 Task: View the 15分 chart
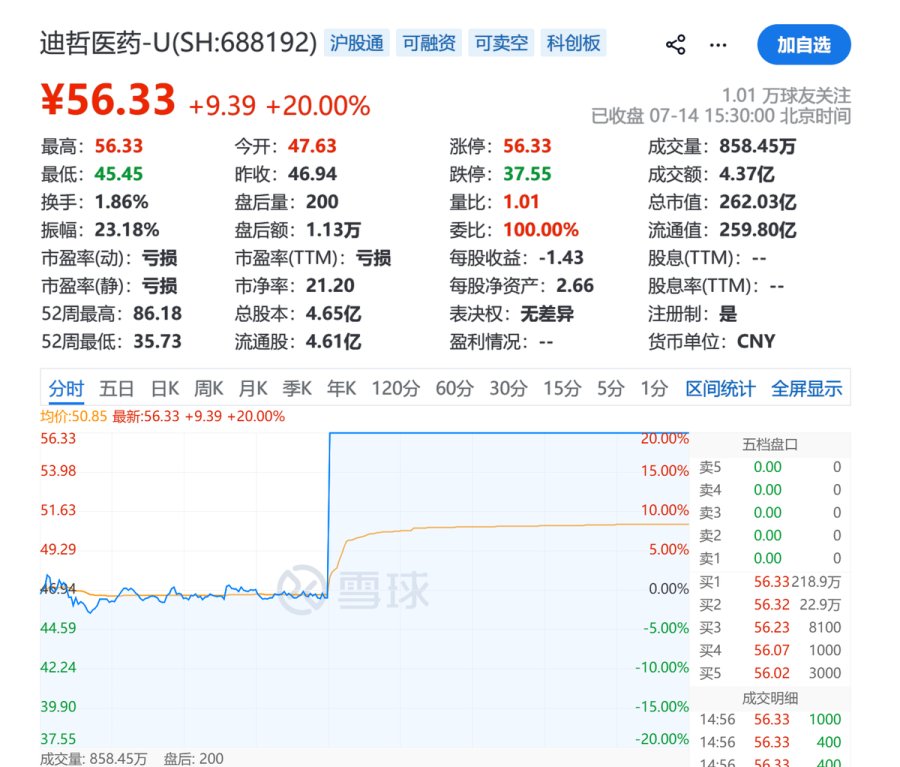pos(562,389)
